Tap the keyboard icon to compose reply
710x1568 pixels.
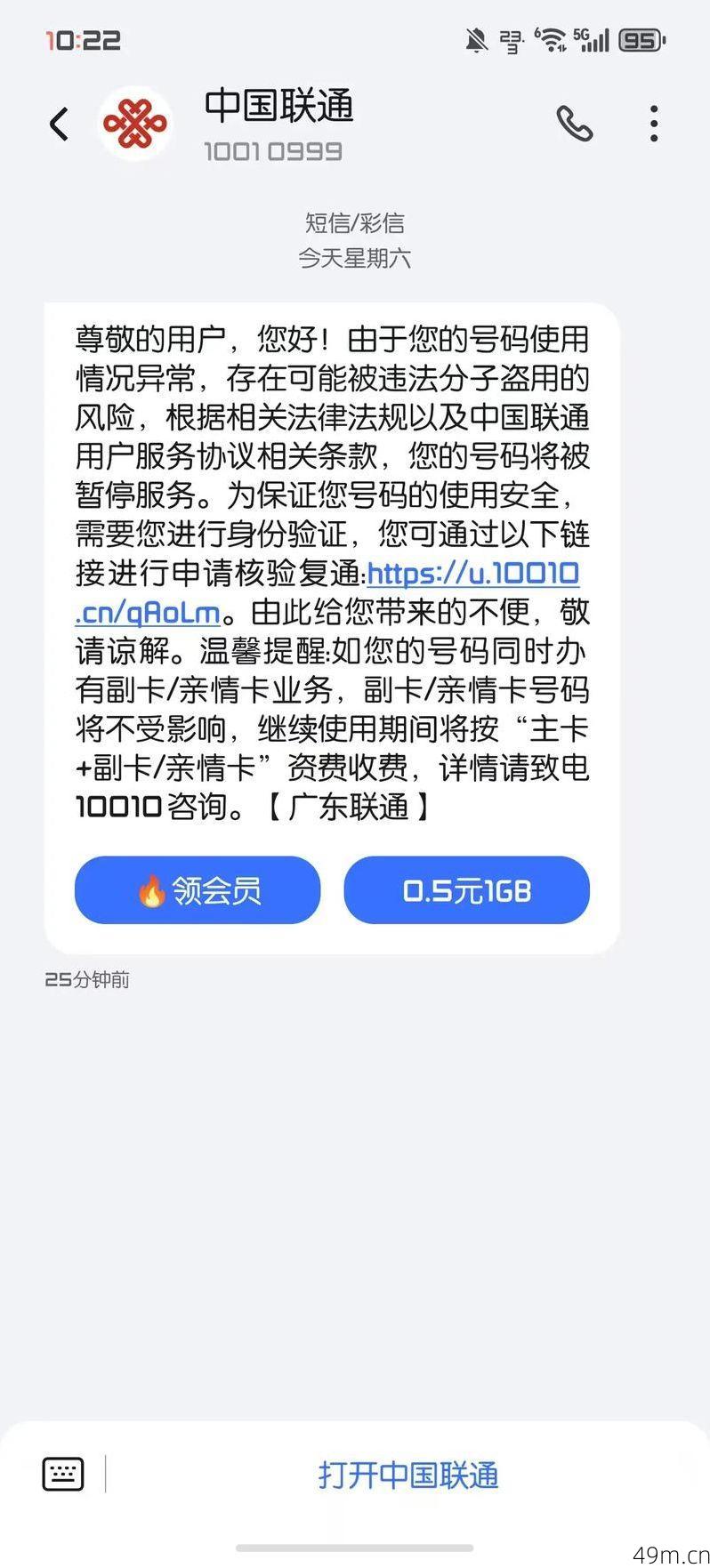pyautogui.click(x=62, y=1473)
